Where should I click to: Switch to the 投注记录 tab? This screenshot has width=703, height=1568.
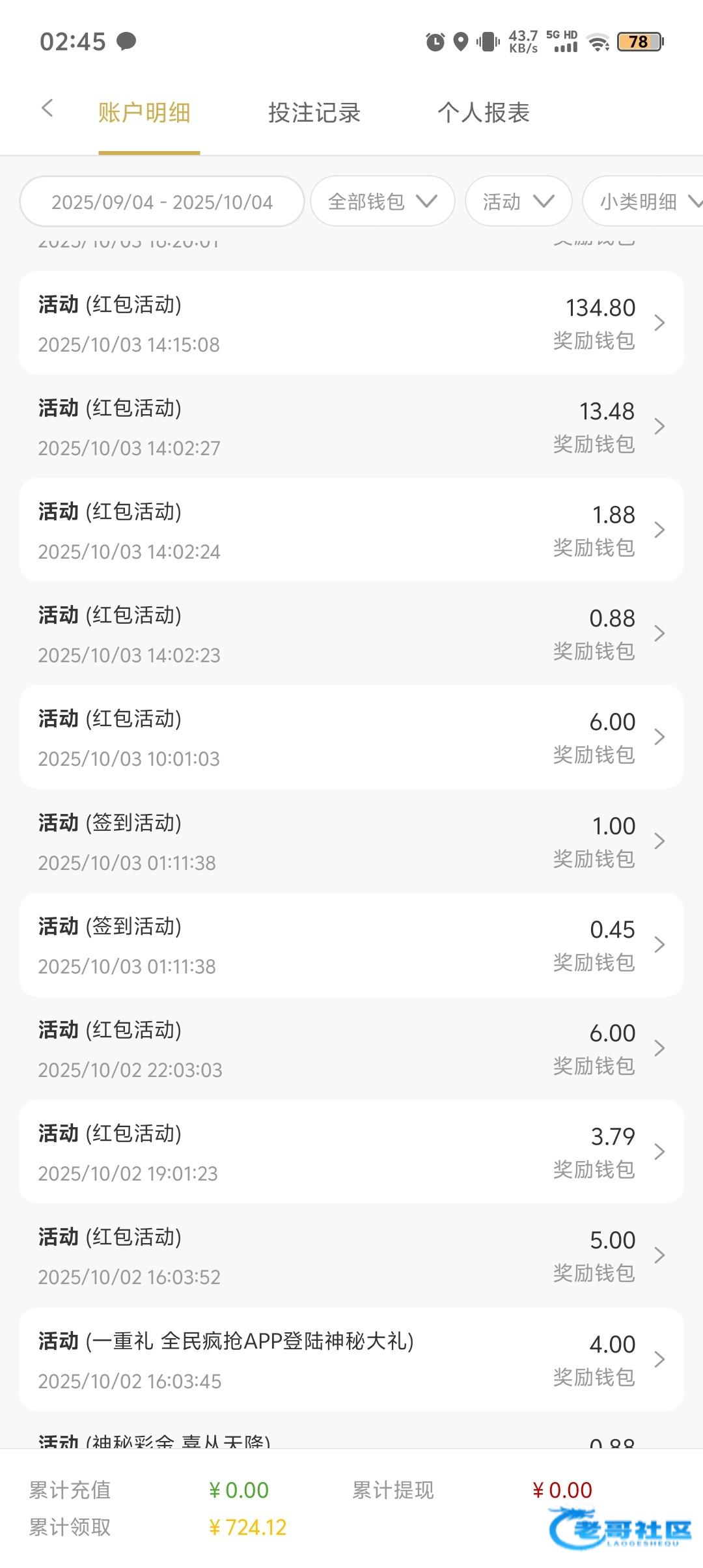(x=314, y=113)
